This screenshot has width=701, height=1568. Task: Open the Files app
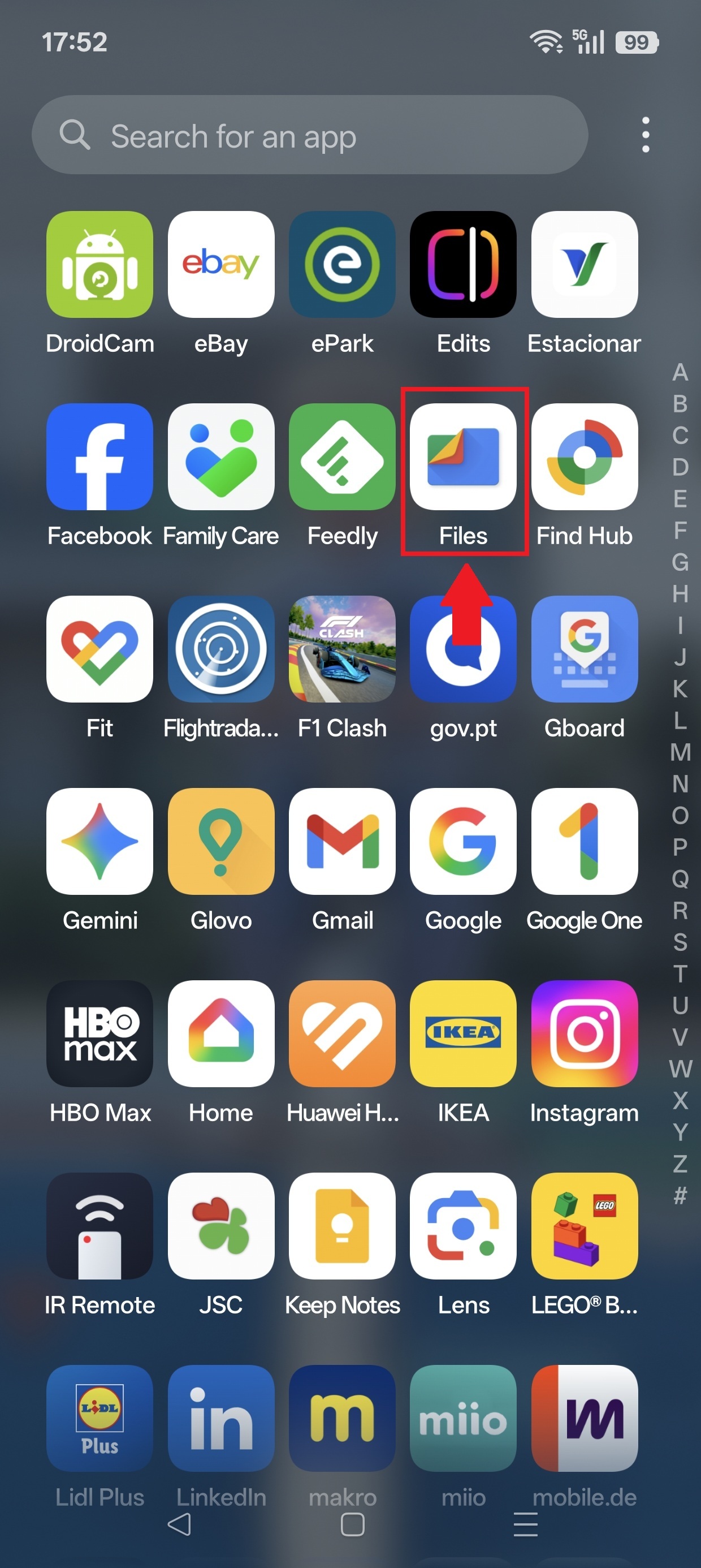click(x=463, y=457)
